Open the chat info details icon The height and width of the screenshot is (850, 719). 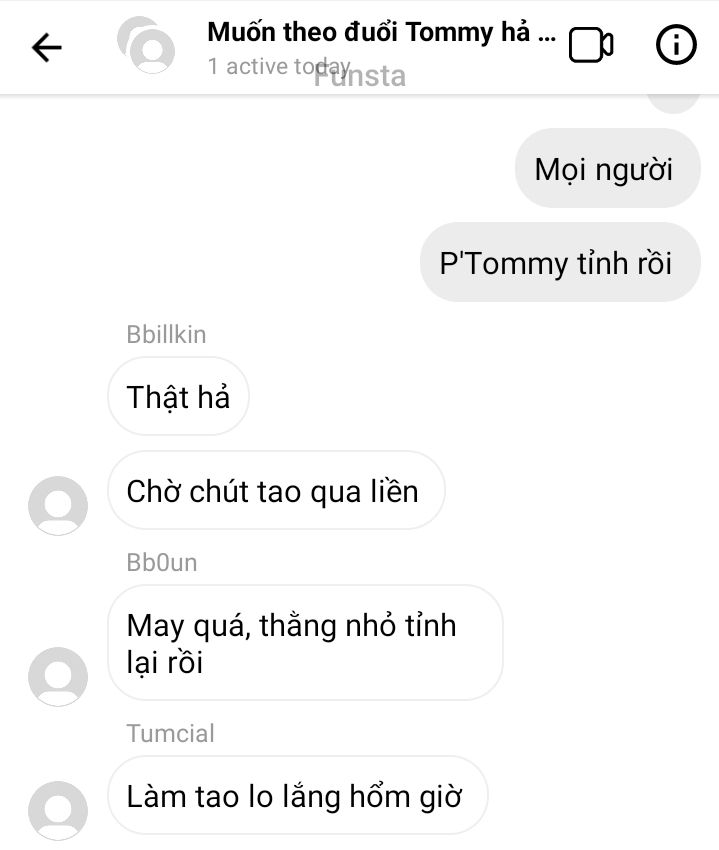click(676, 45)
